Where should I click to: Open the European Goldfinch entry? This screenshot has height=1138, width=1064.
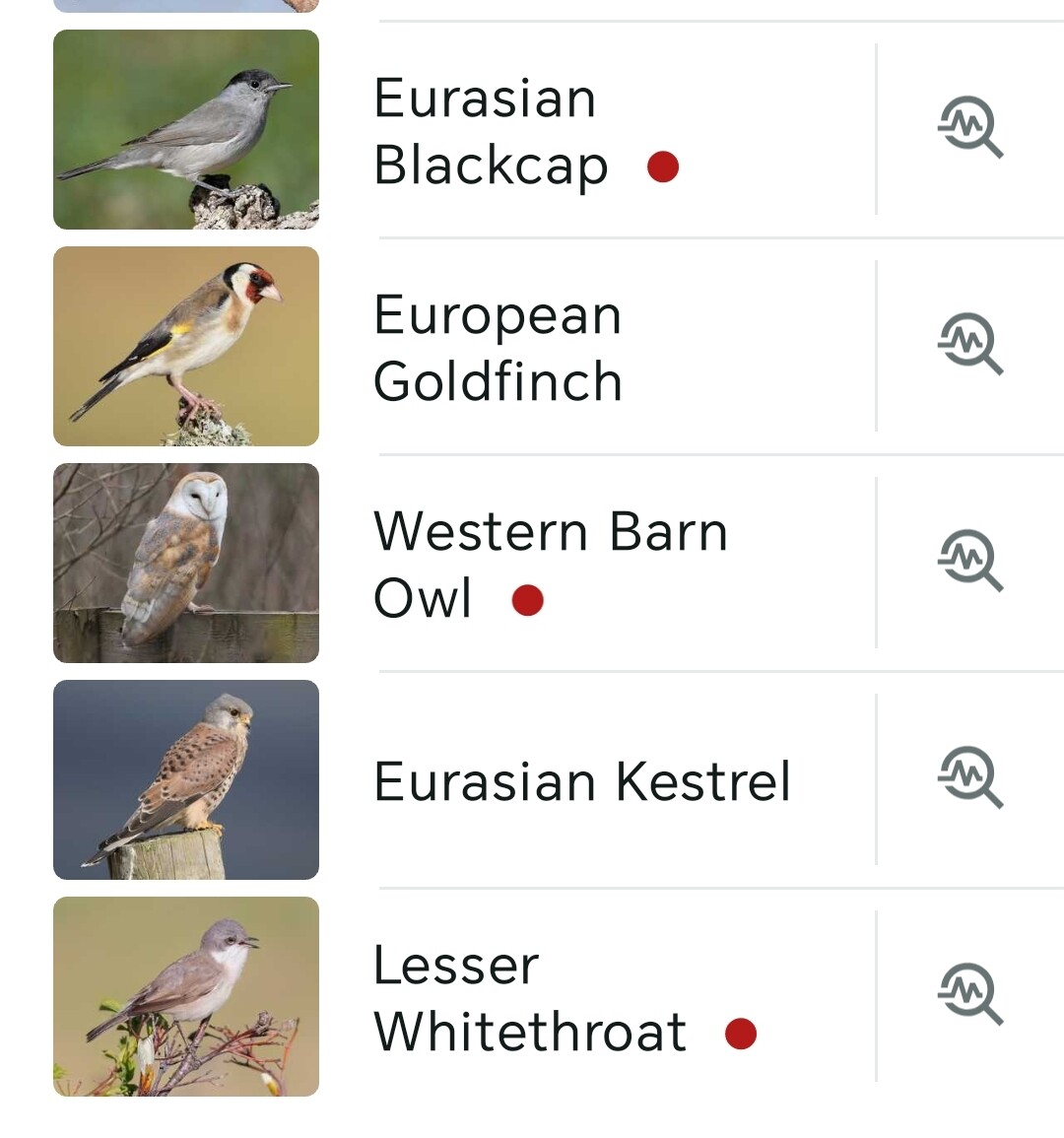[498, 348]
